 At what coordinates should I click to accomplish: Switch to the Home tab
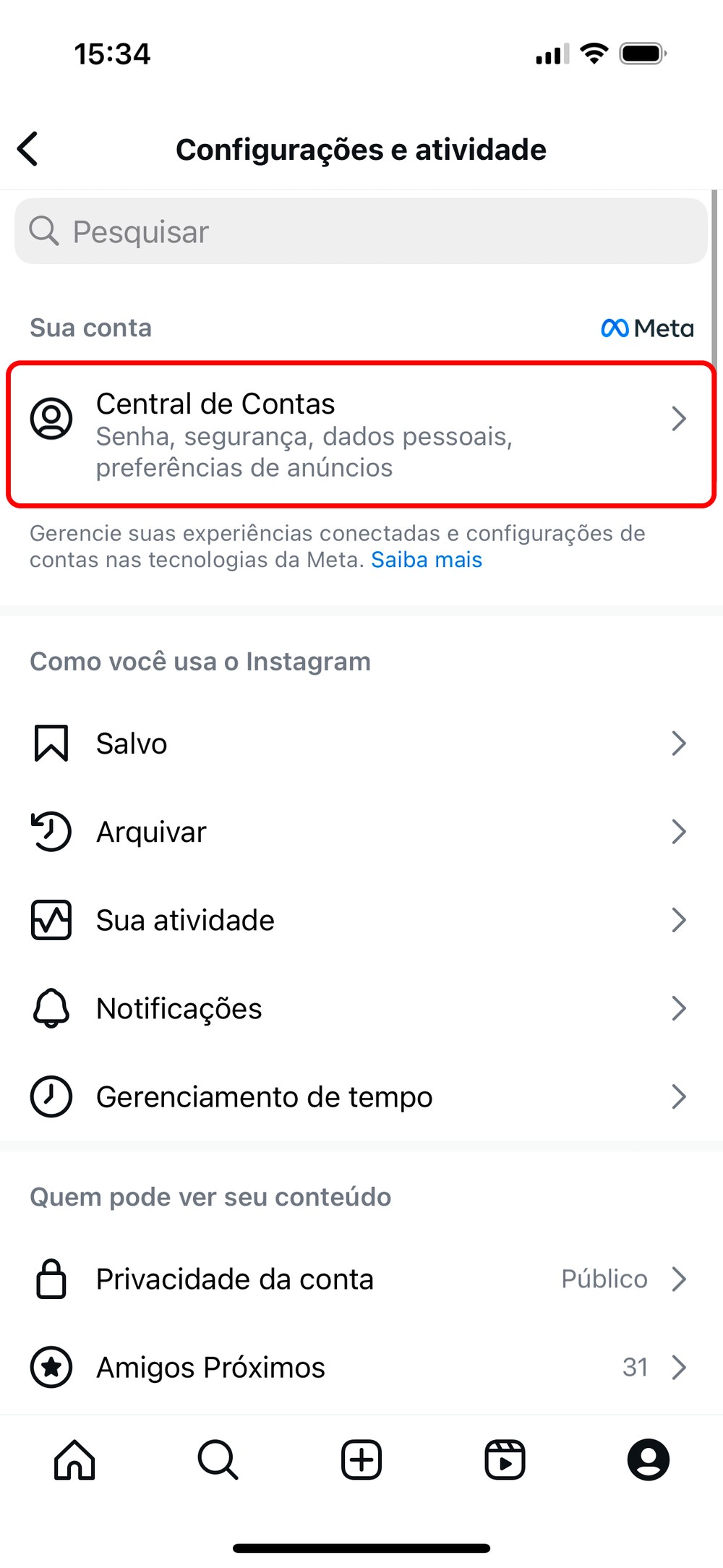click(74, 1460)
